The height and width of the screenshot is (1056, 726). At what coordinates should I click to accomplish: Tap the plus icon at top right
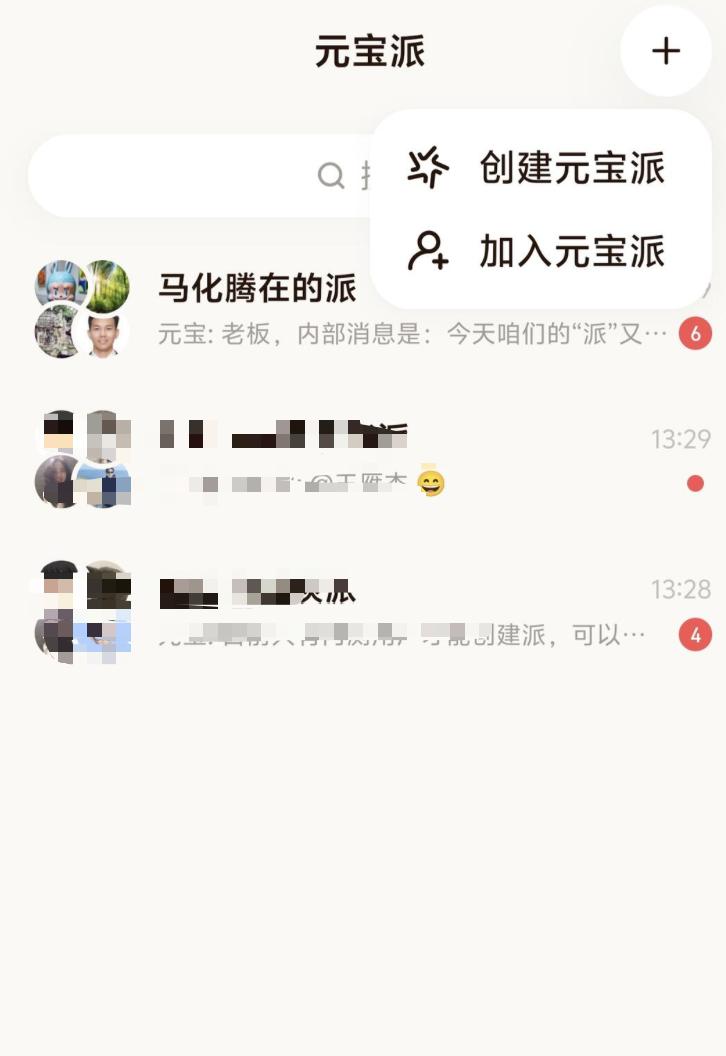(x=665, y=51)
